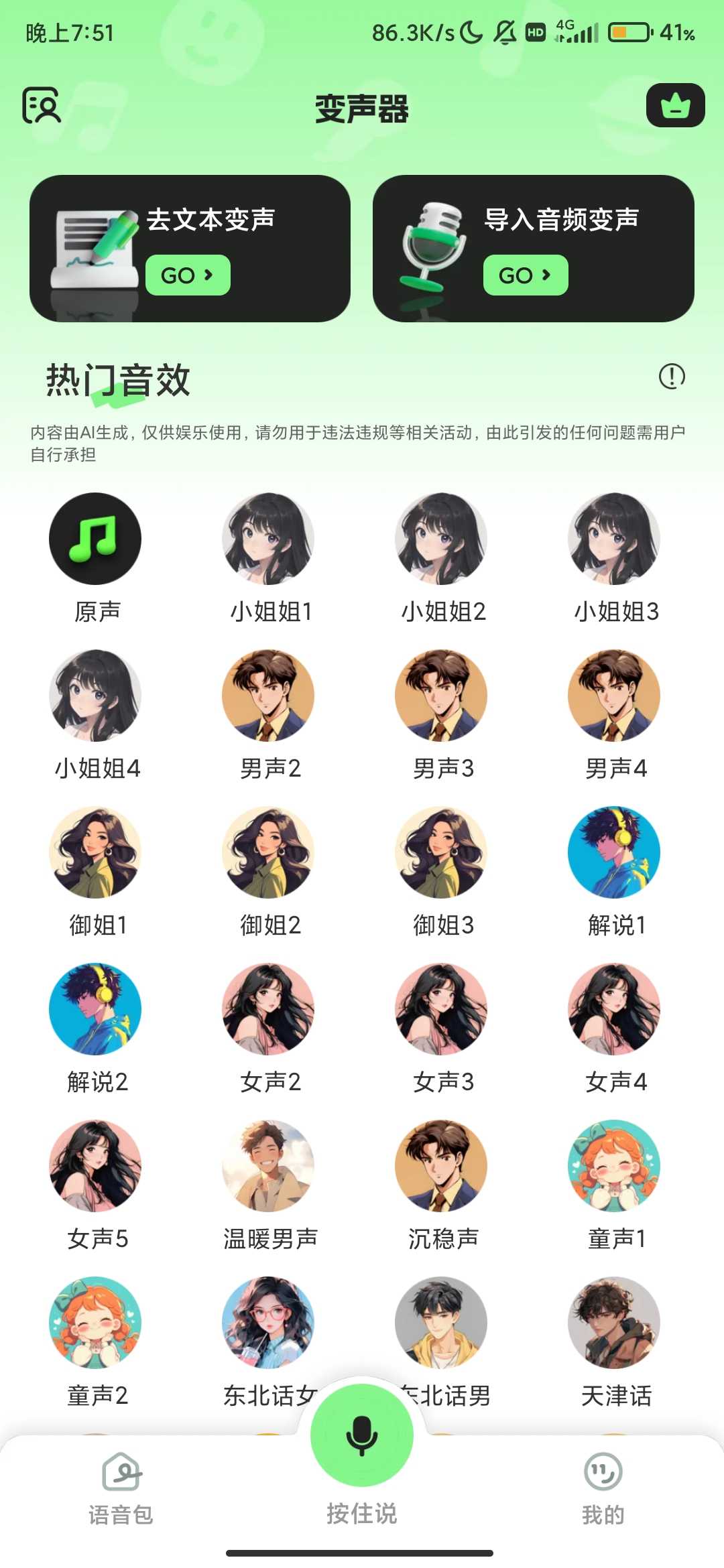Open the VIP crown button

[x=675, y=105]
